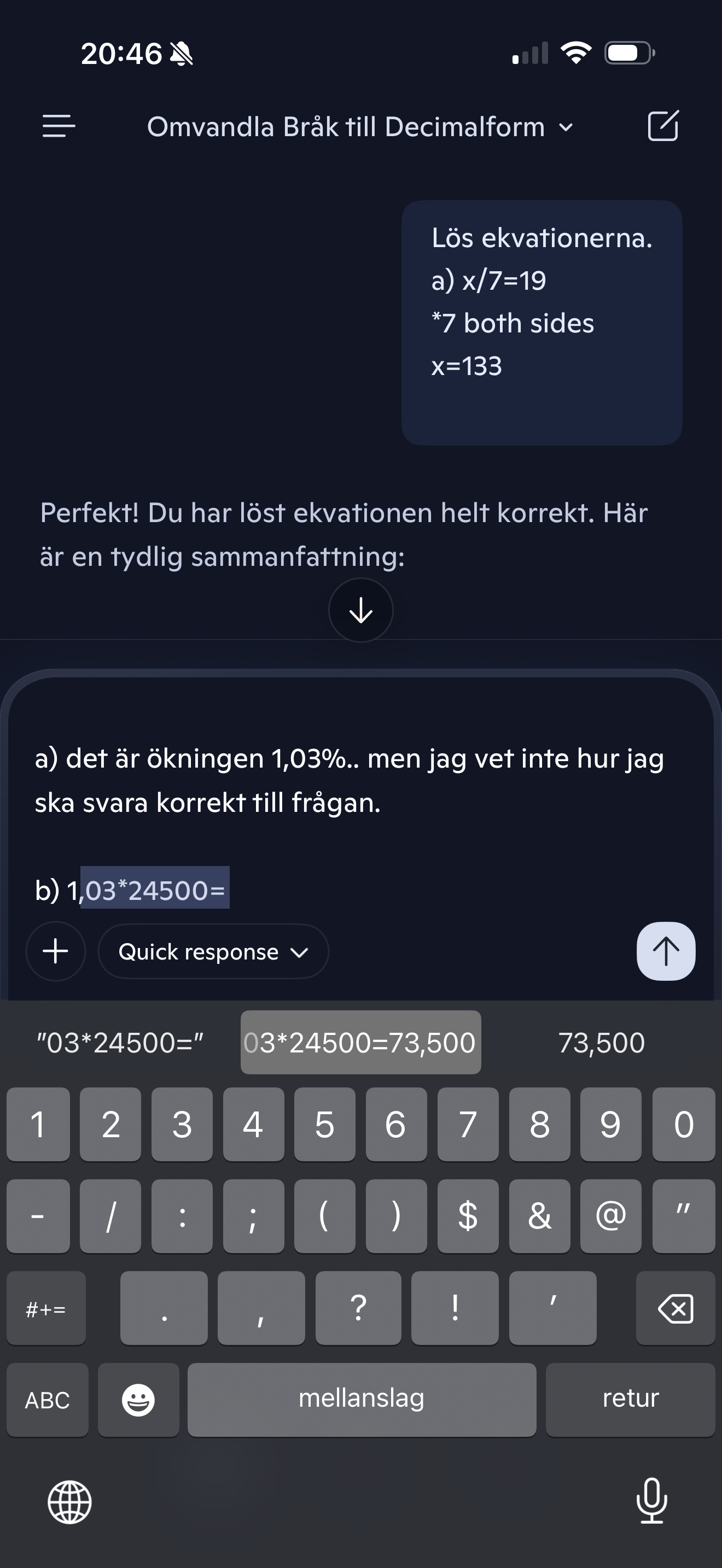Tap the retur key
Screen dimensions: 722x1568
630,1399
